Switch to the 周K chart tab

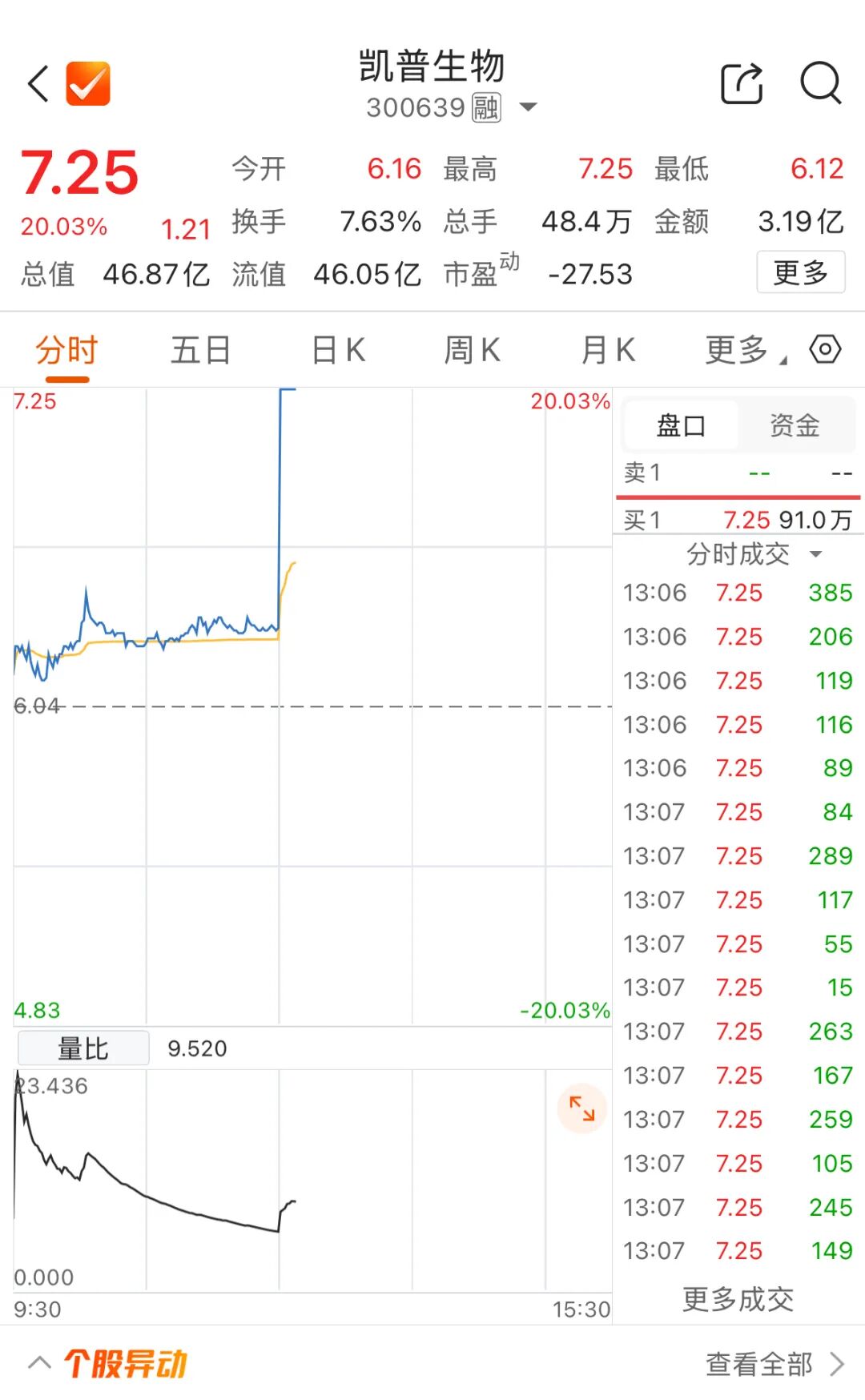pyautogui.click(x=473, y=350)
